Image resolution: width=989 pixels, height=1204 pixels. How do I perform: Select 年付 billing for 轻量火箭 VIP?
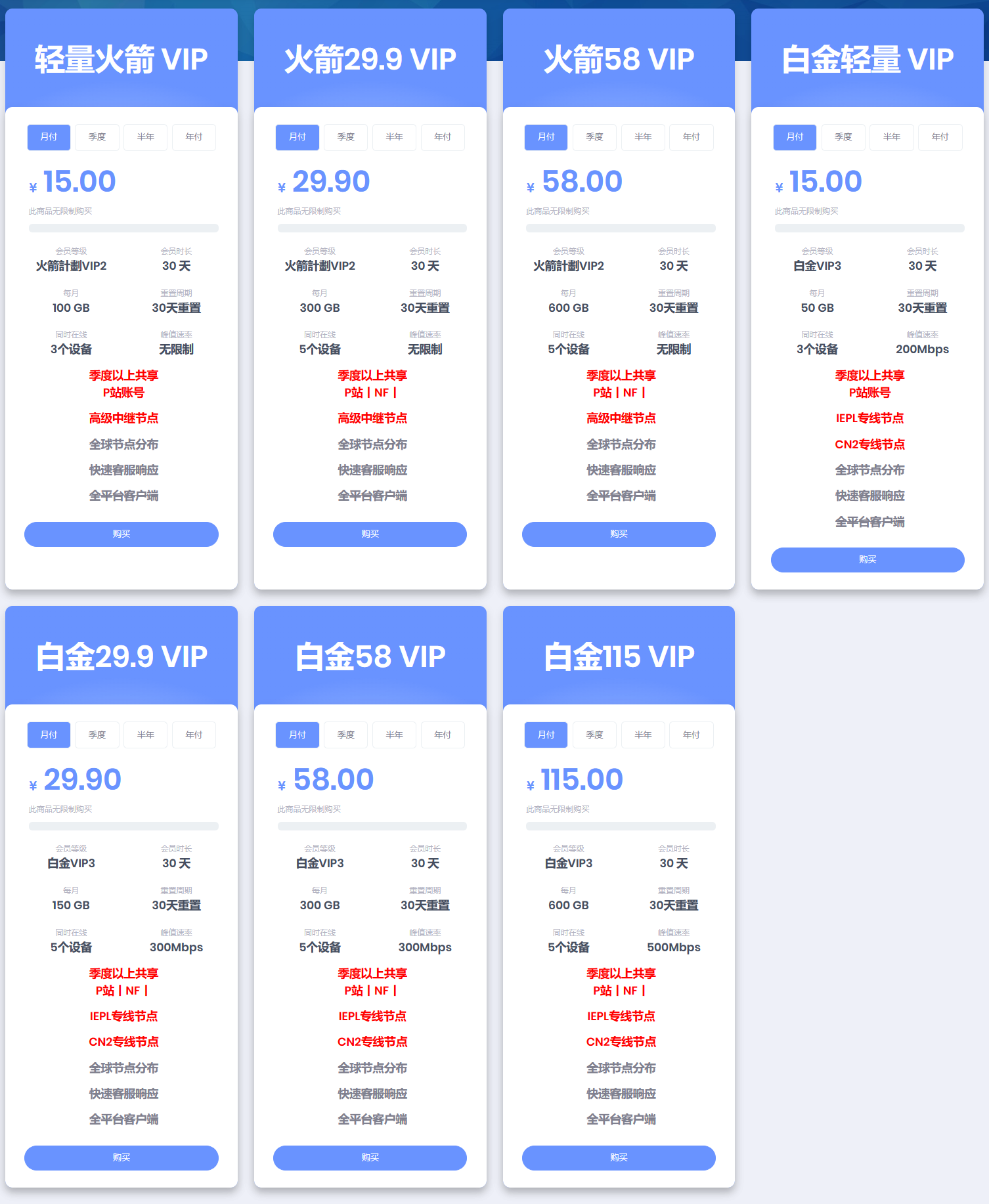[194, 137]
